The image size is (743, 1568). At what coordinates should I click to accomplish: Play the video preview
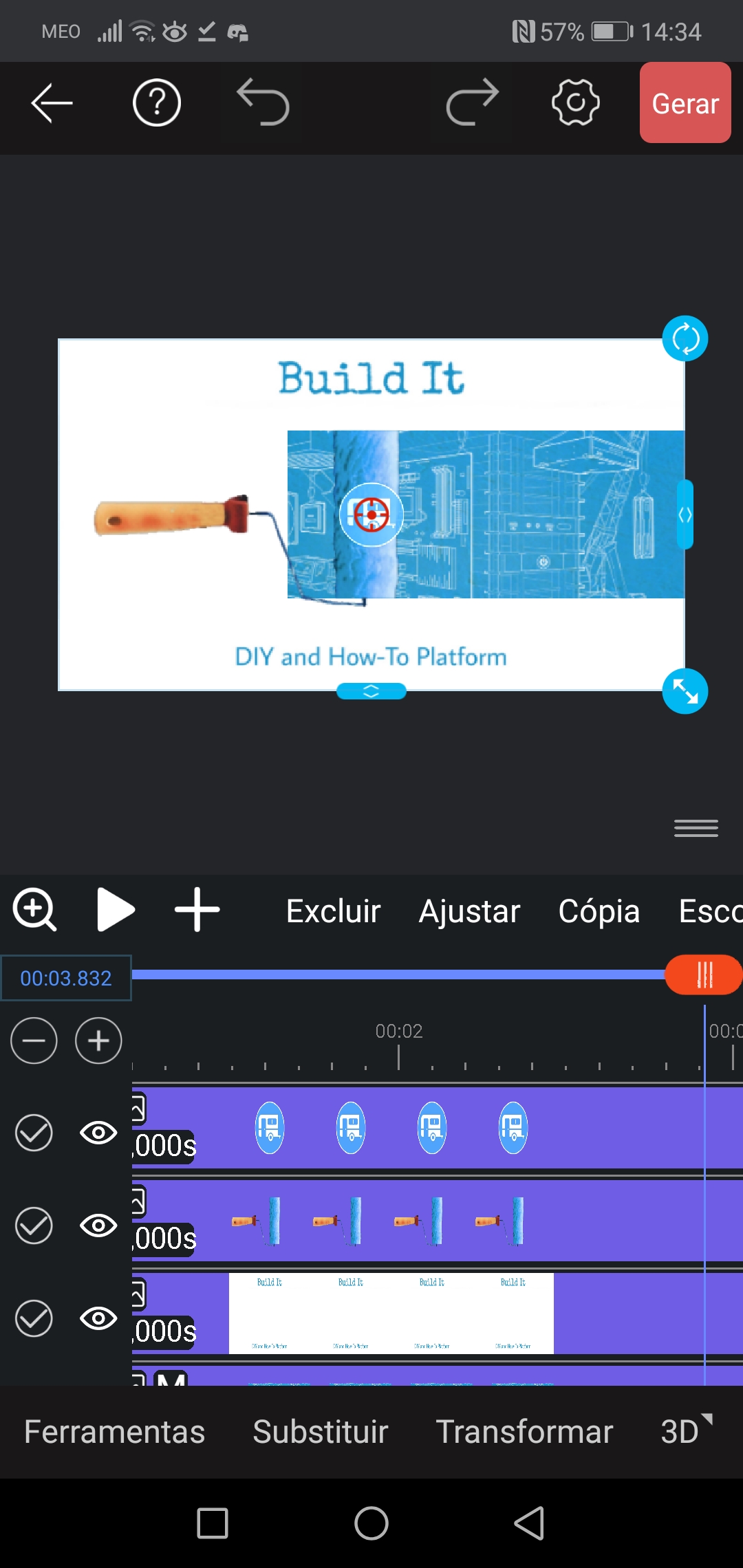pyautogui.click(x=115, y=910)
